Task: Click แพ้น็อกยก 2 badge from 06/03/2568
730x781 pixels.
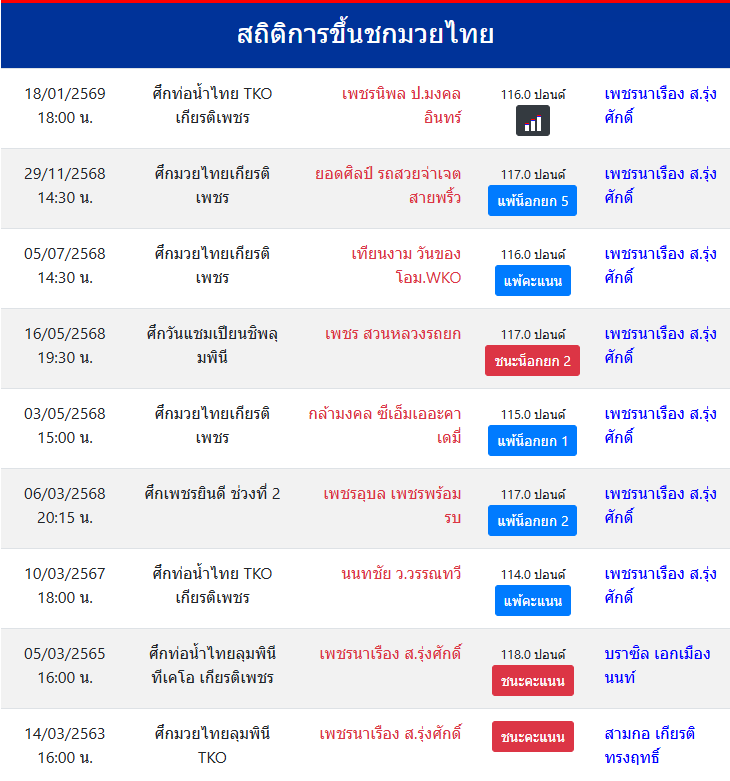Action: coord(532,521)
